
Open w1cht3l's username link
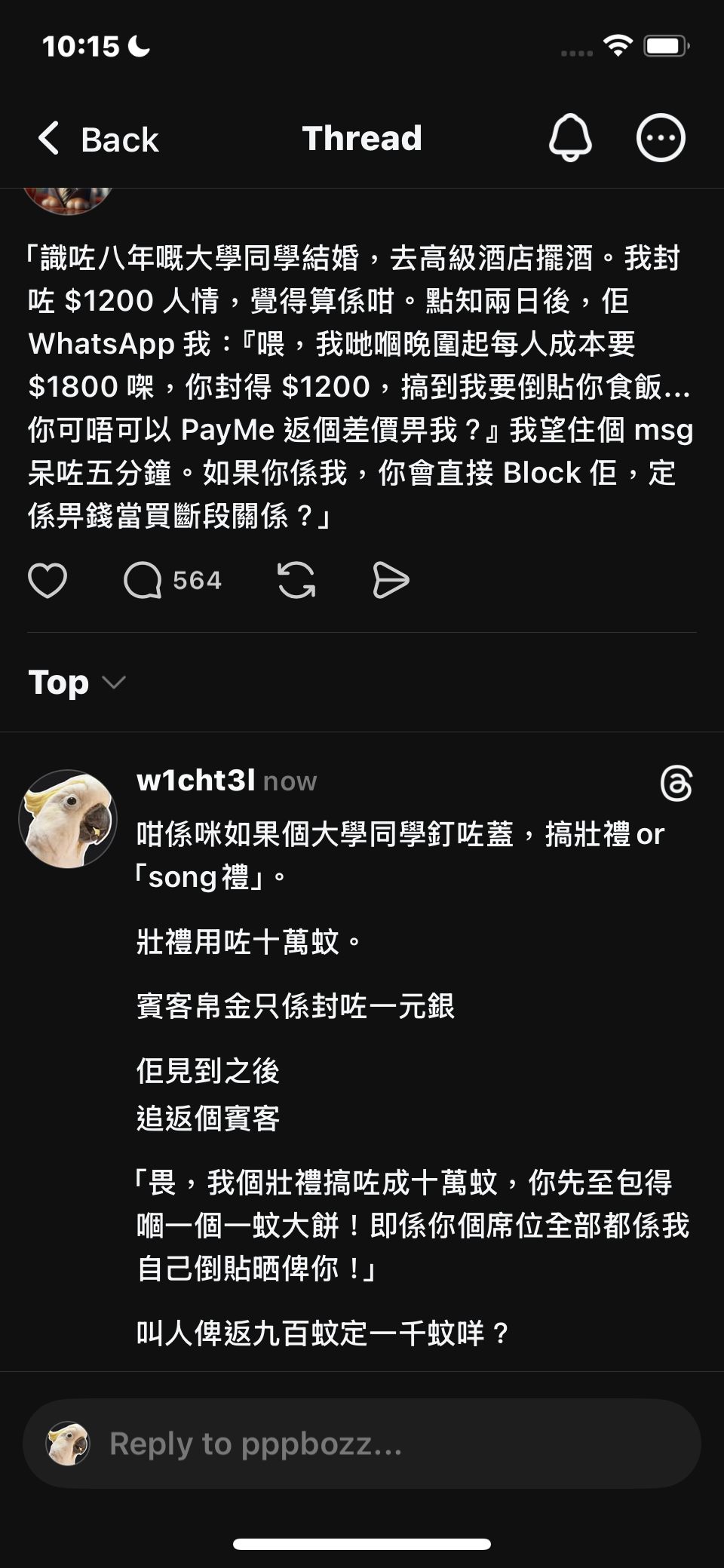[x=195, y=781]
